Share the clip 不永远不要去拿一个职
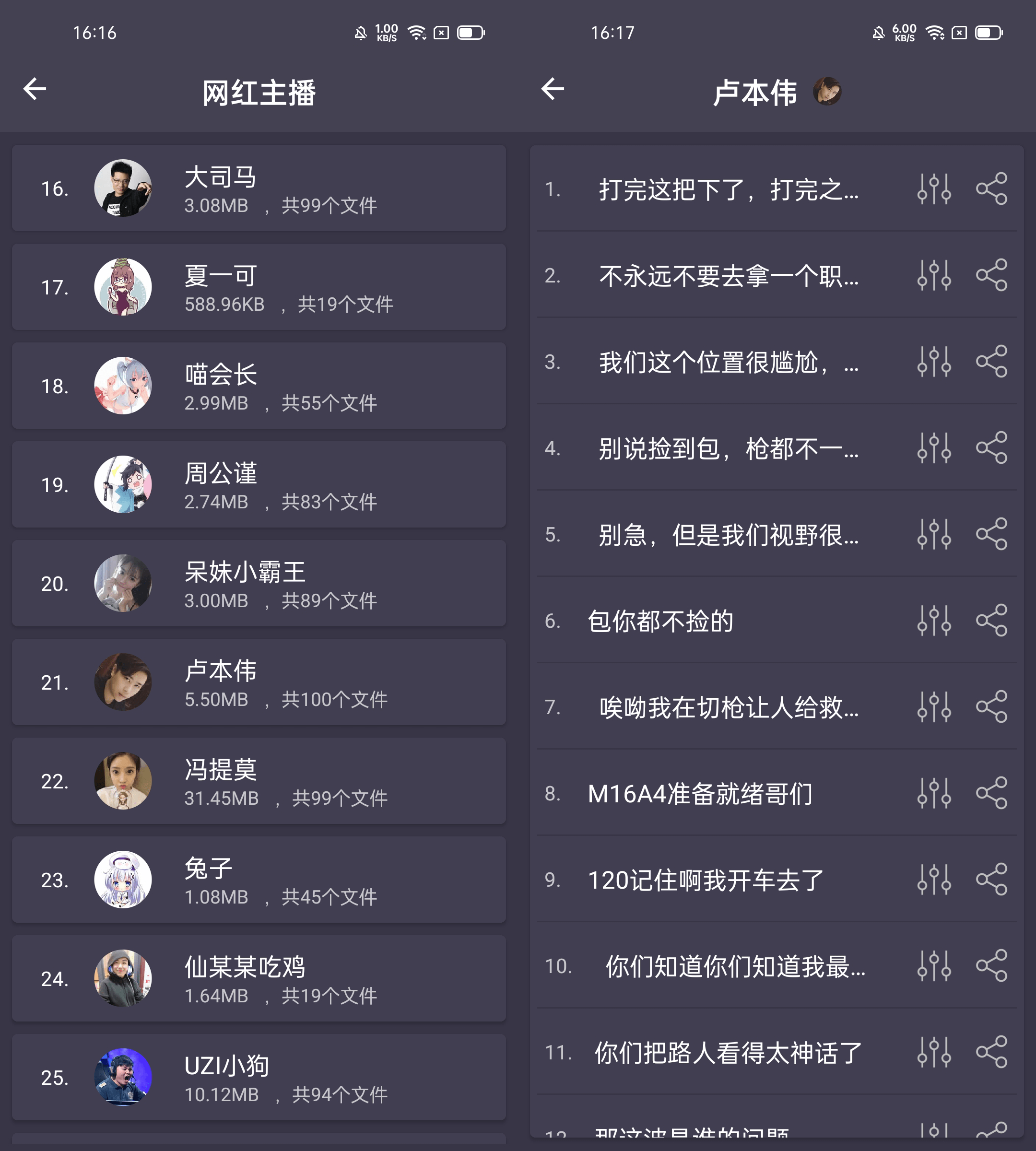The image size is (1036, 1151). pyautogui.click(x=991, y=275)
